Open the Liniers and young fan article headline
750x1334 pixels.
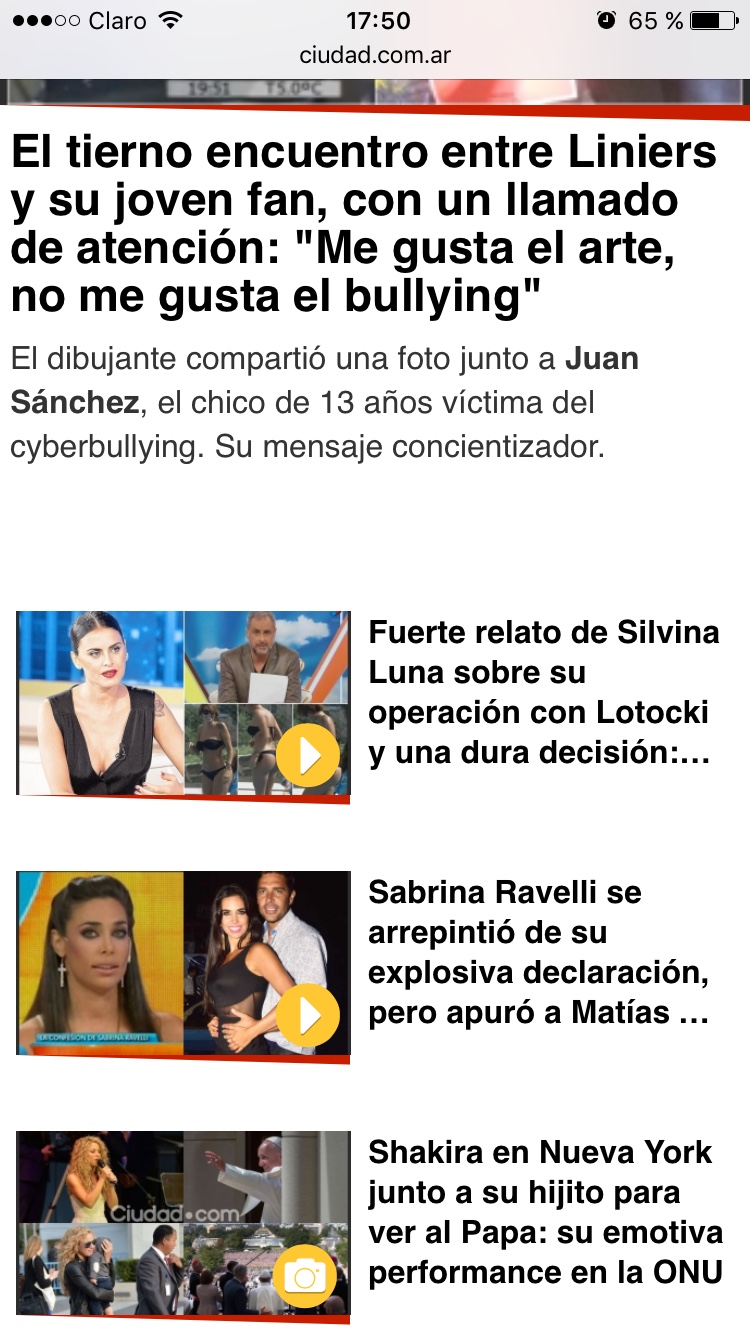click(364, 225)
